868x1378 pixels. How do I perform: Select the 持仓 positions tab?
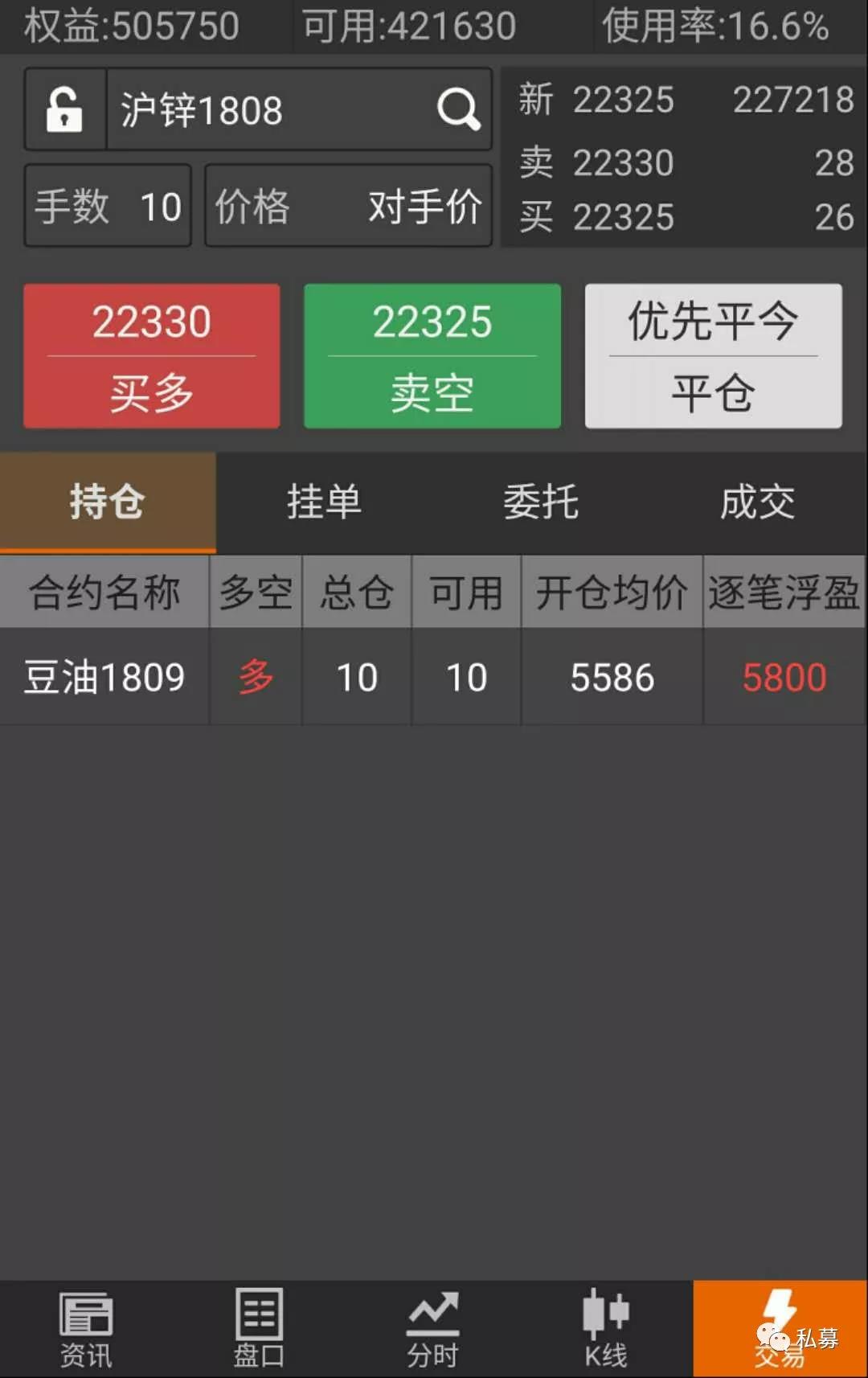point(108,502)
